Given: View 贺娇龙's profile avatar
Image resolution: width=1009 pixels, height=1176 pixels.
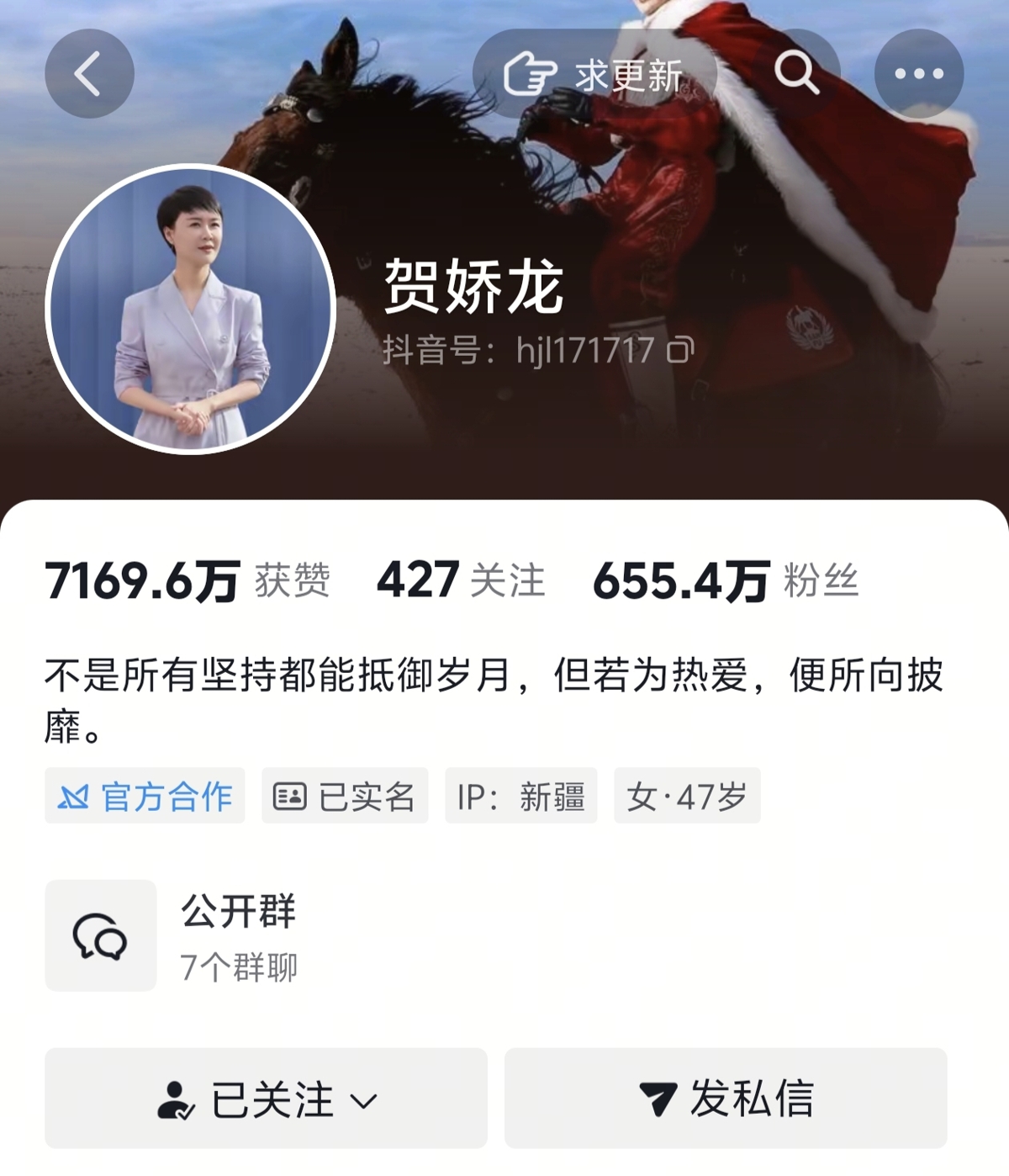Looking at the screenshot, I should point(191,309).
